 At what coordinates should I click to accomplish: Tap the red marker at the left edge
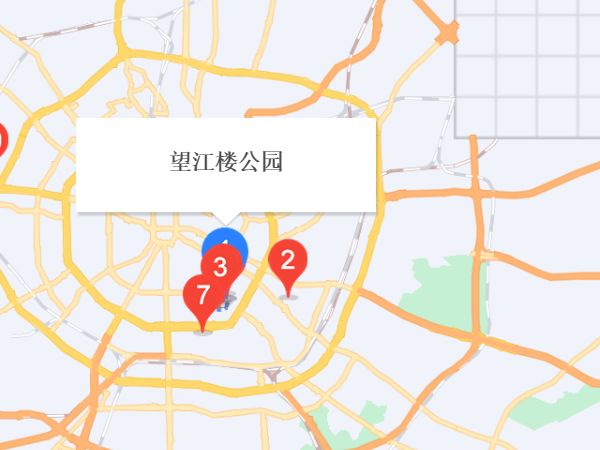point(2,140)
